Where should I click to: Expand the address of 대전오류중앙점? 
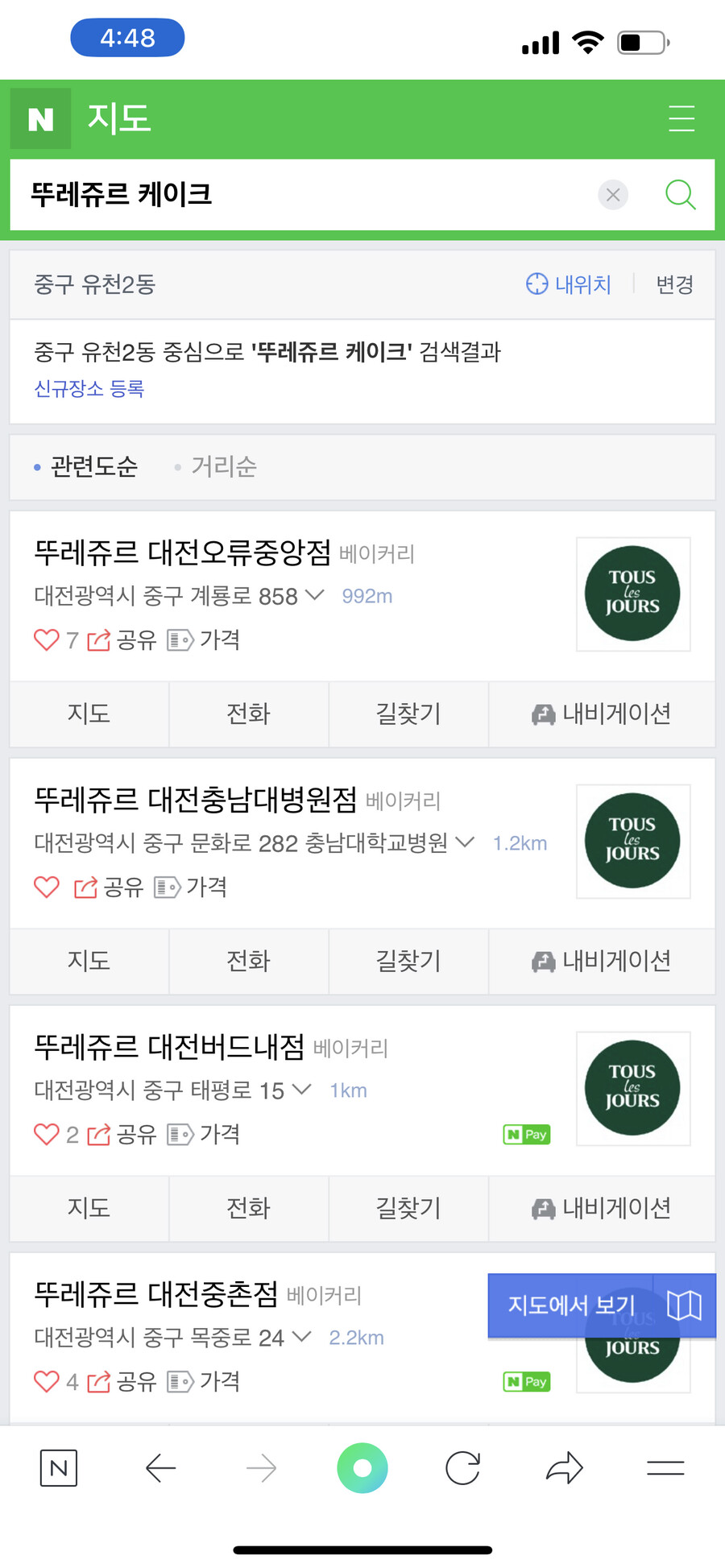click(314, 596)
